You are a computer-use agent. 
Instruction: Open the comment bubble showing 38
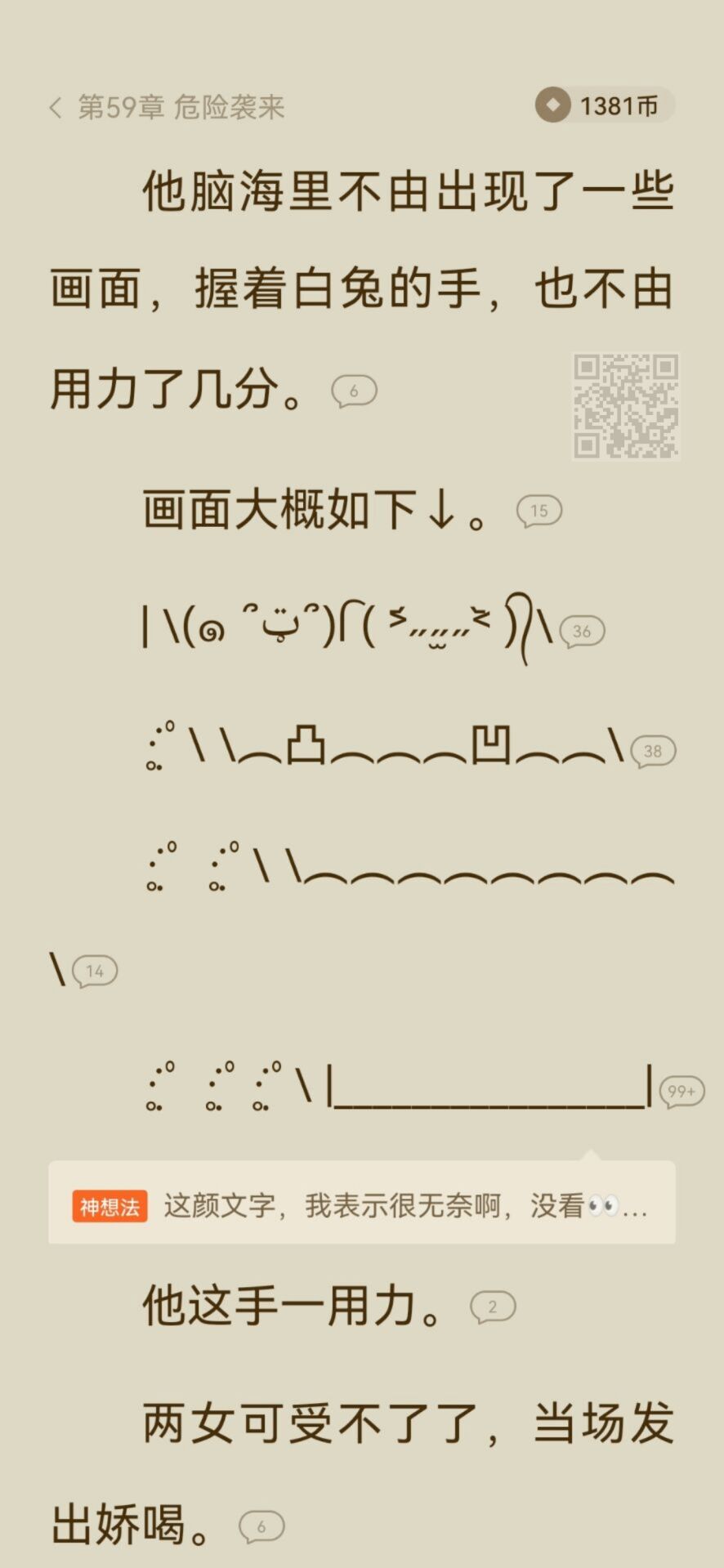653,751
